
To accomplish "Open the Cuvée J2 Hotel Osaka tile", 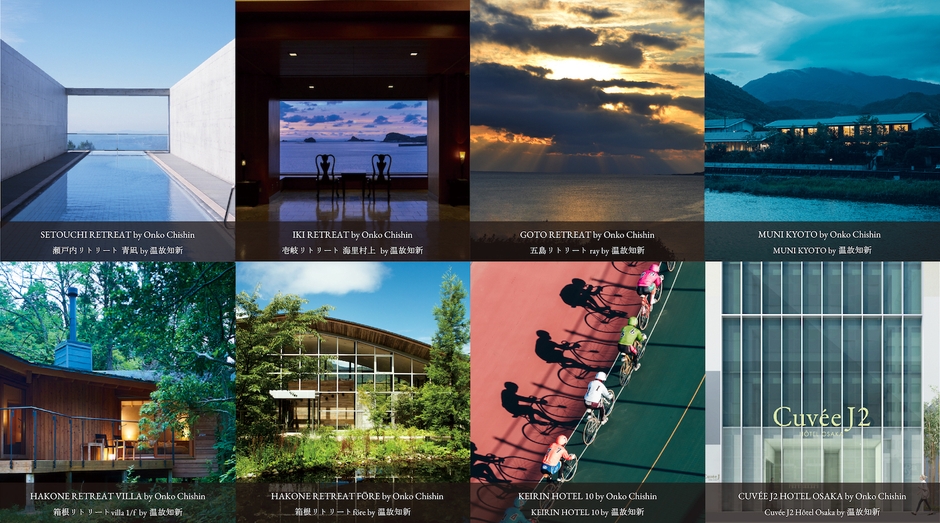I will click(x=822, y=390).
